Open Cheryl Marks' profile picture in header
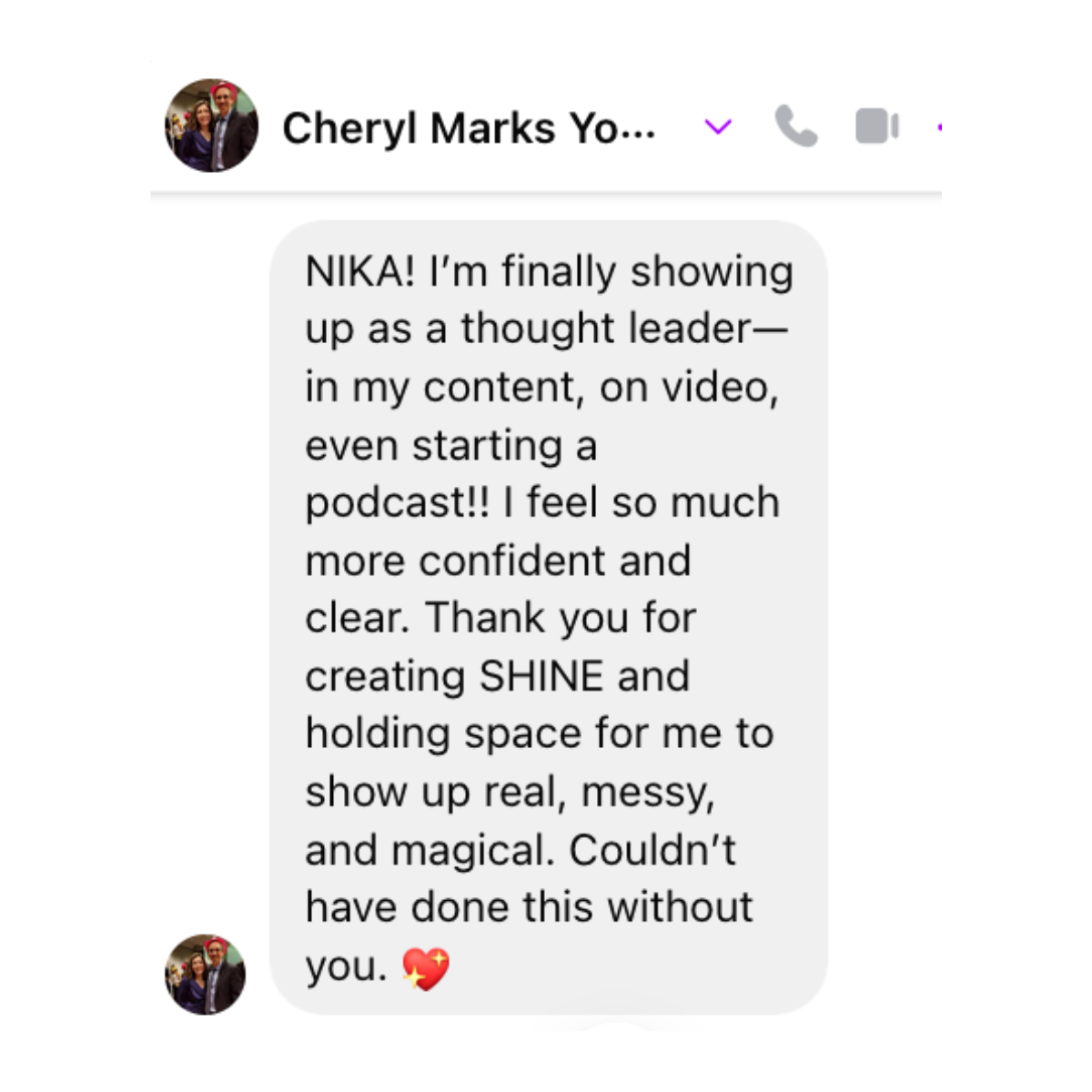This screenshot has height=1092, width=1092. click(211, 126)
